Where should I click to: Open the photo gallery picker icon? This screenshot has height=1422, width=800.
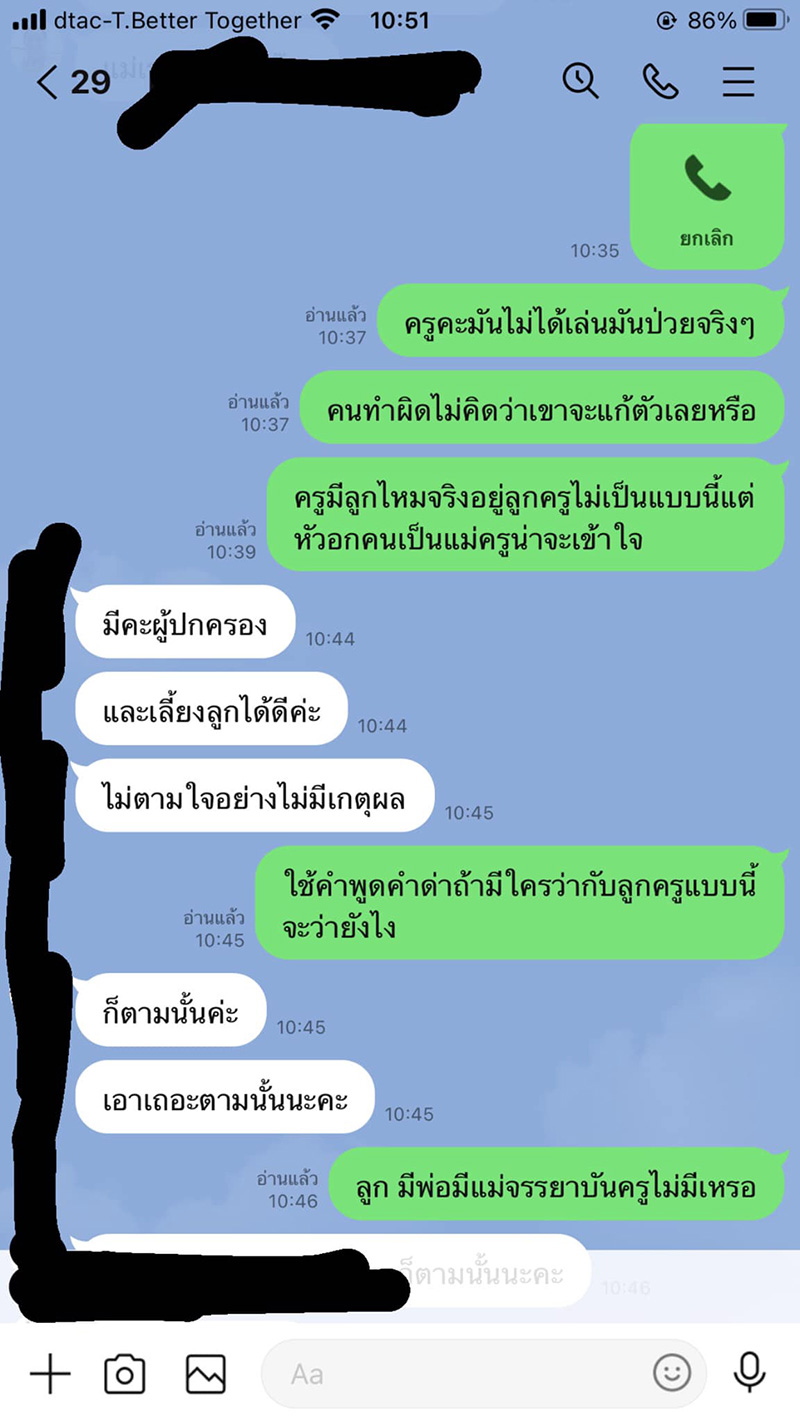(x=205, y=1374)
